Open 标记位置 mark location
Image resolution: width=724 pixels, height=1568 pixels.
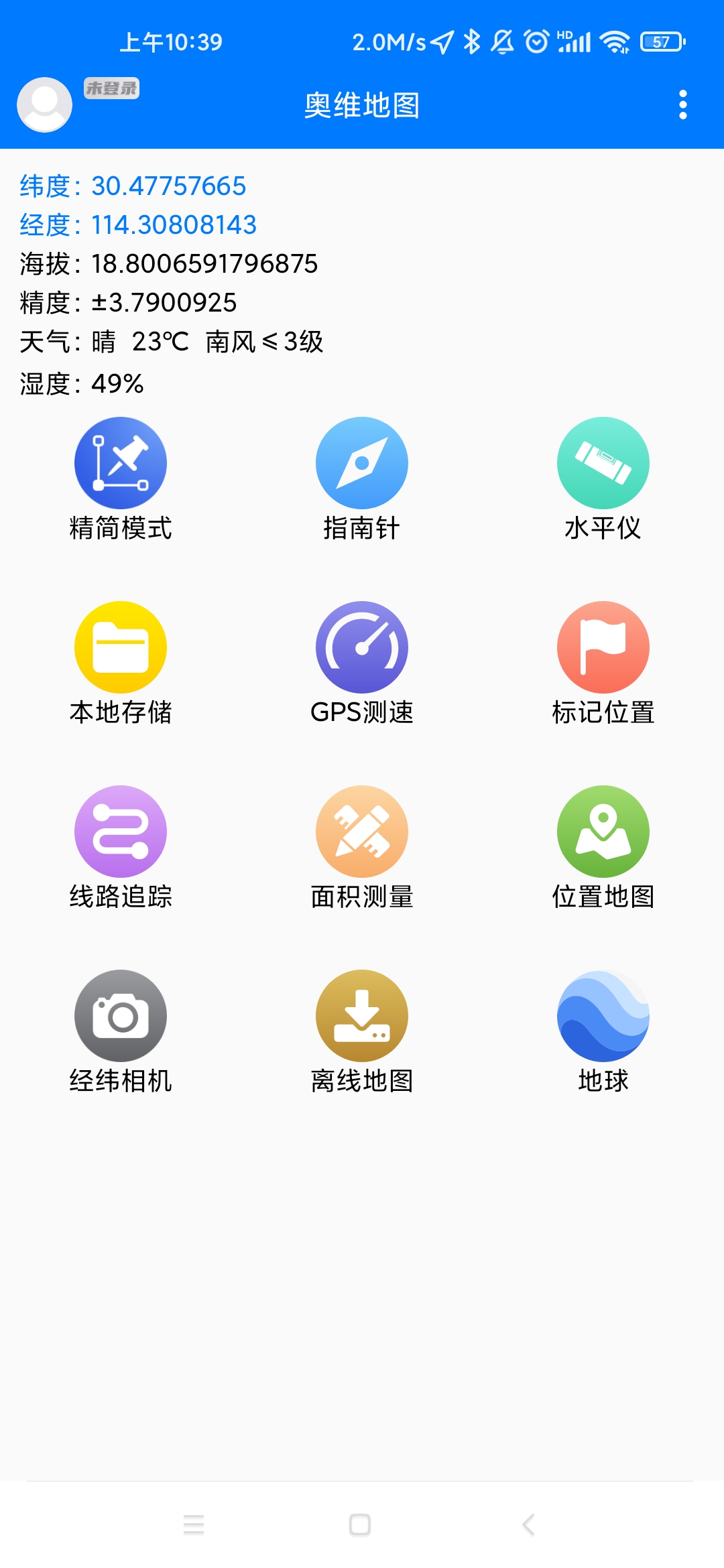603,647
